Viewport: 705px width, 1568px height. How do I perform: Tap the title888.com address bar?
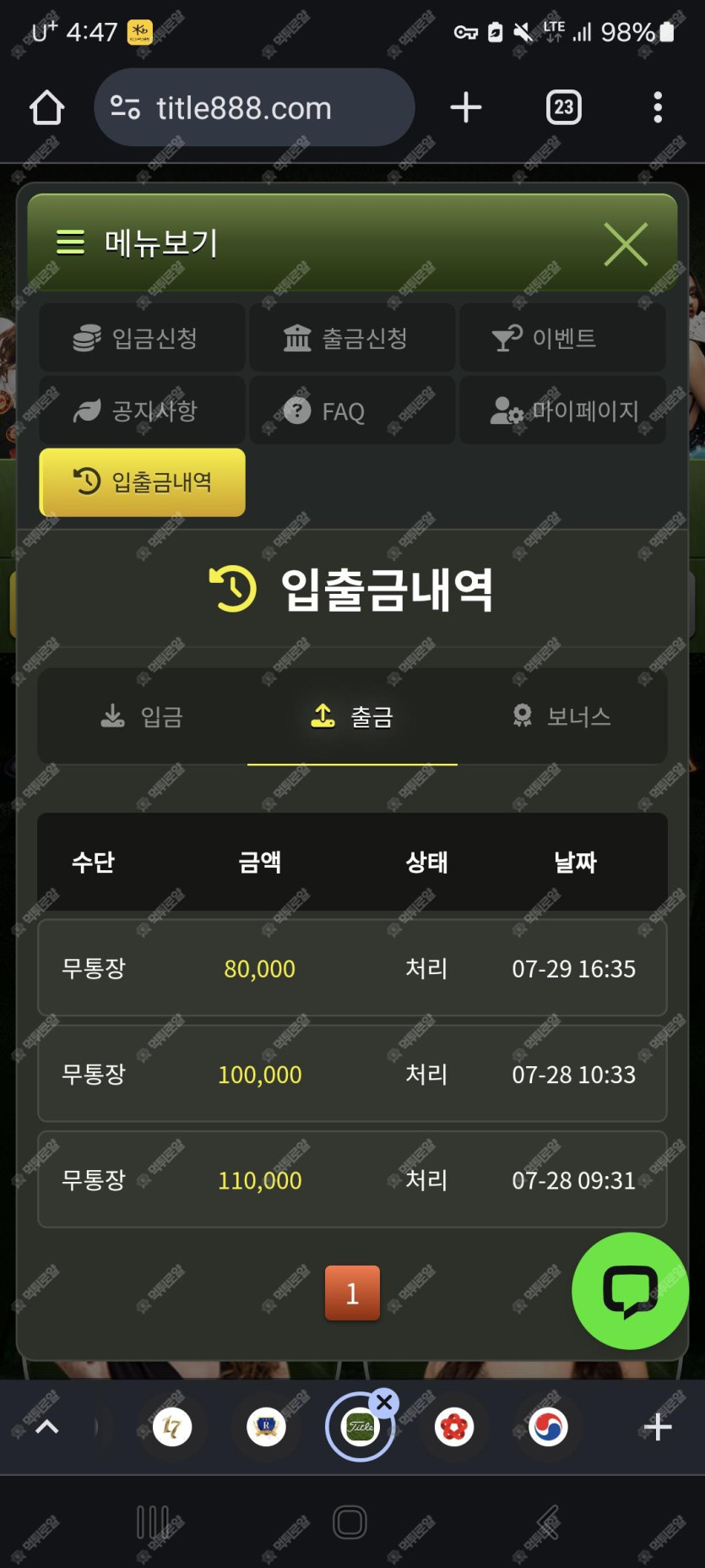[x=253, y=108]
